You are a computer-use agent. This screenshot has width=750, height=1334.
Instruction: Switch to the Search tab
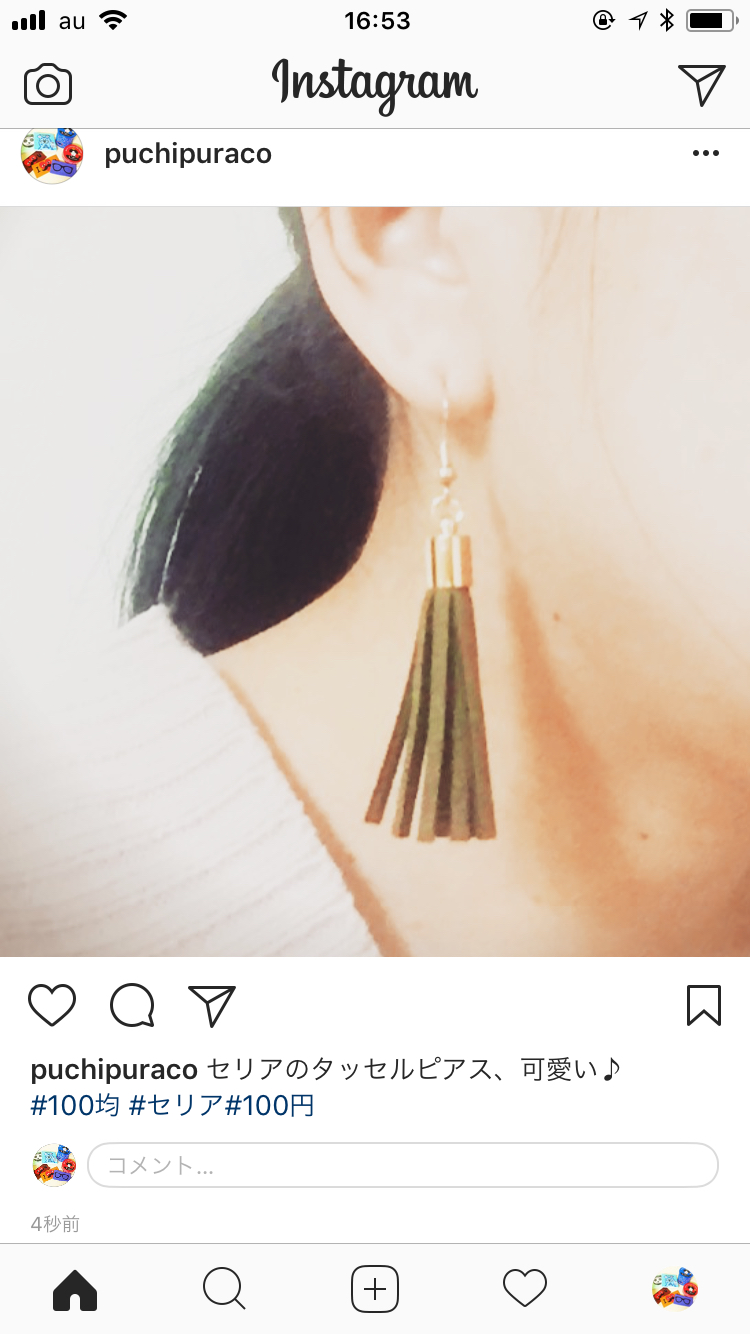[x=224, y=1289]
